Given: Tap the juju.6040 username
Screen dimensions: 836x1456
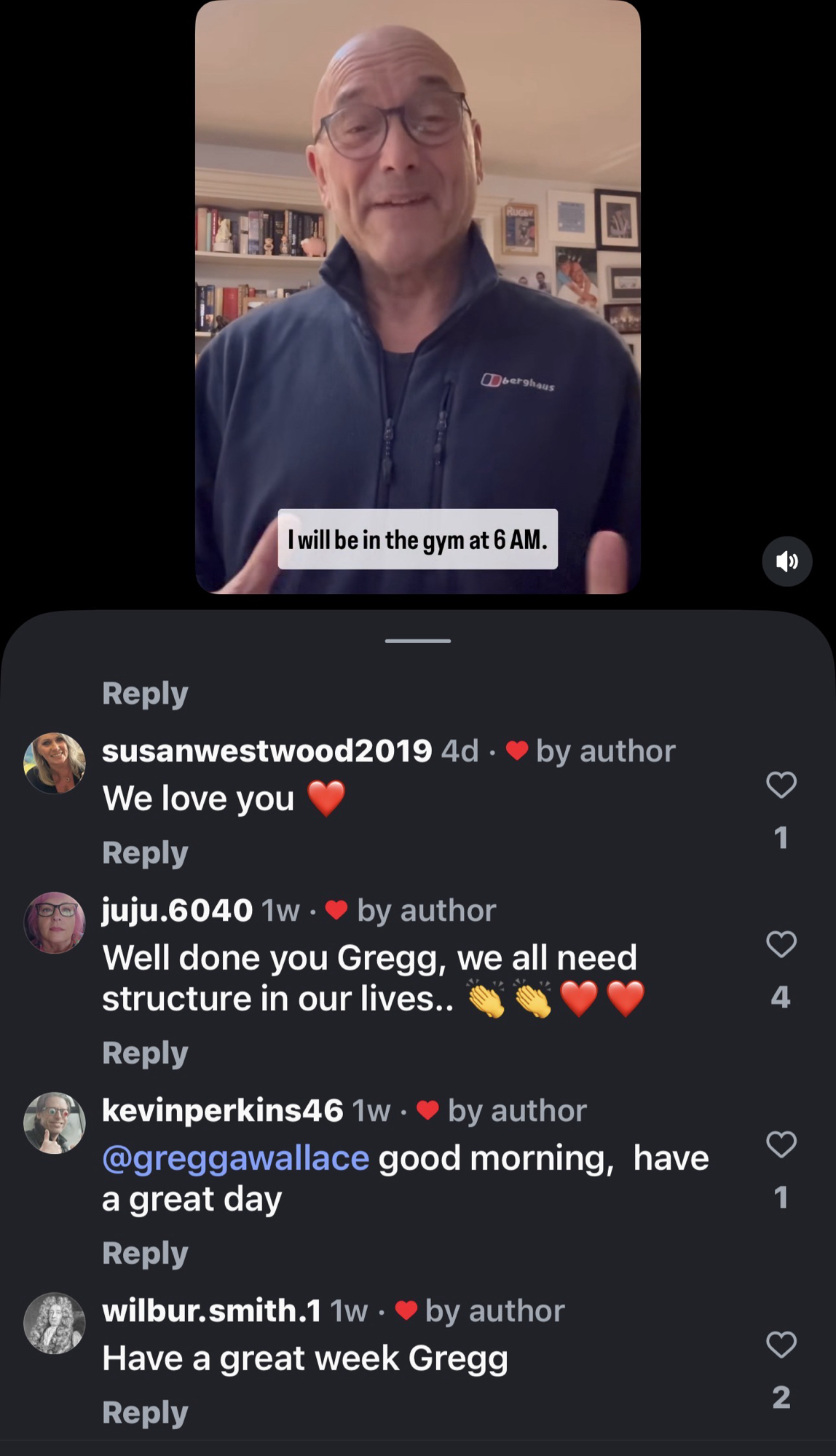Looking at the screenshot, I should [x=177, y=911].
